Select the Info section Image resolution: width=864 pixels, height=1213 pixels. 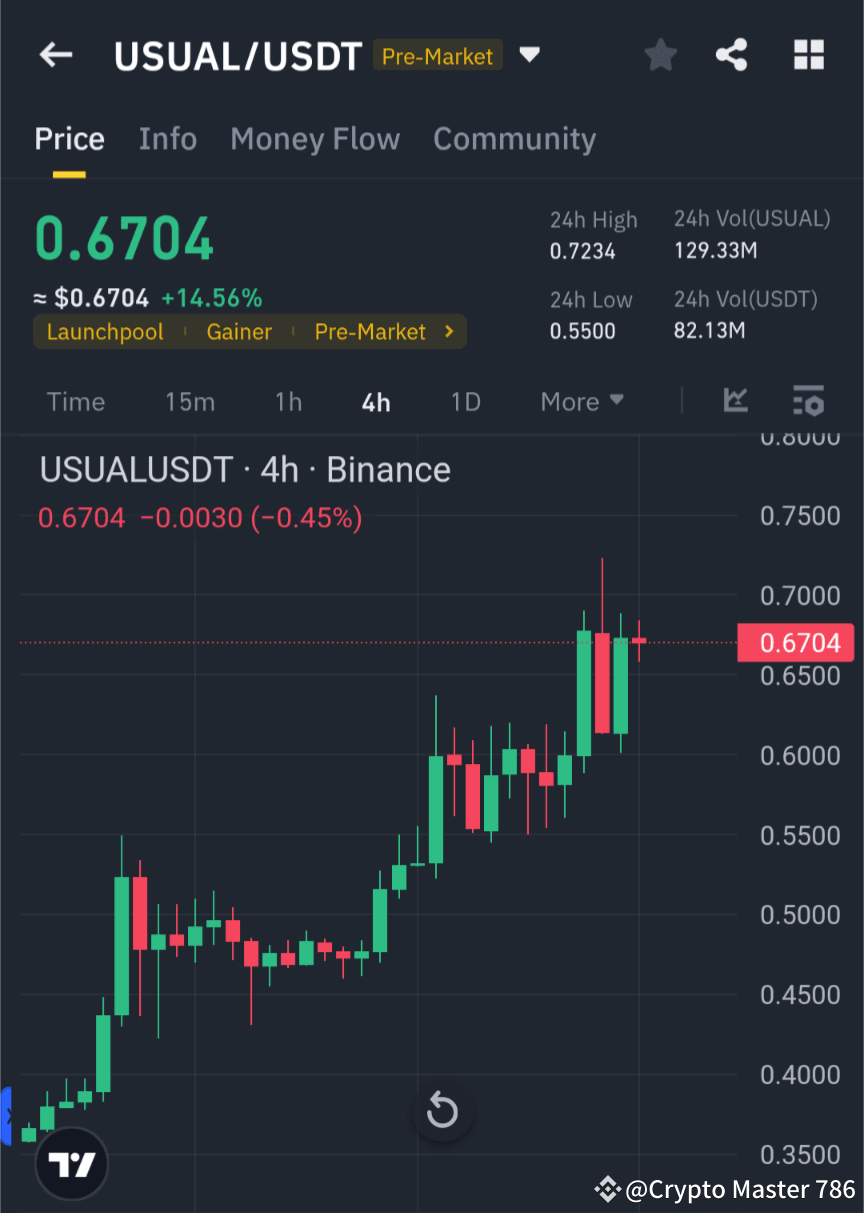pyautogui.click(x=167, y=139)
